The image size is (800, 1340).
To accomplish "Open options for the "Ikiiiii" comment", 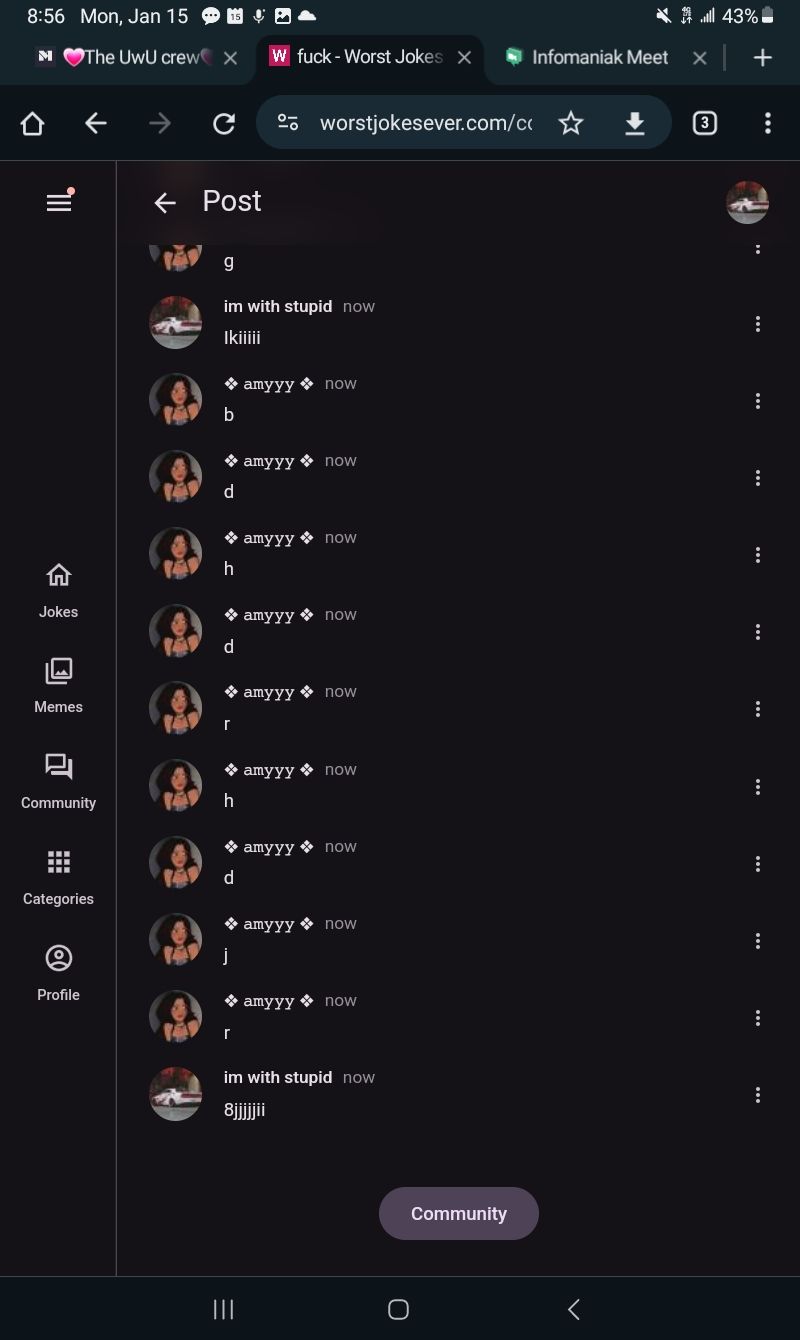I will tap(758, 324).
